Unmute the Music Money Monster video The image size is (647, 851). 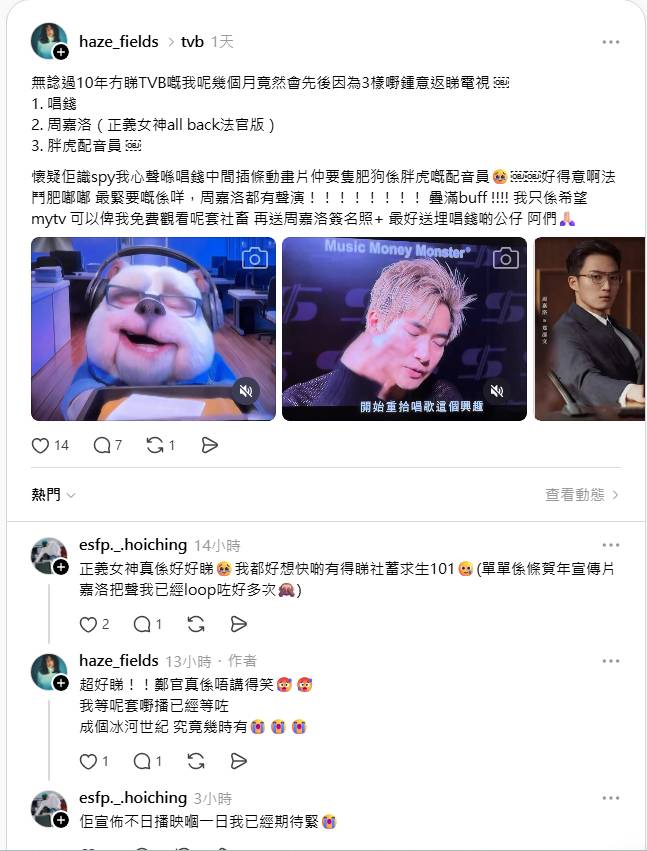496,391
